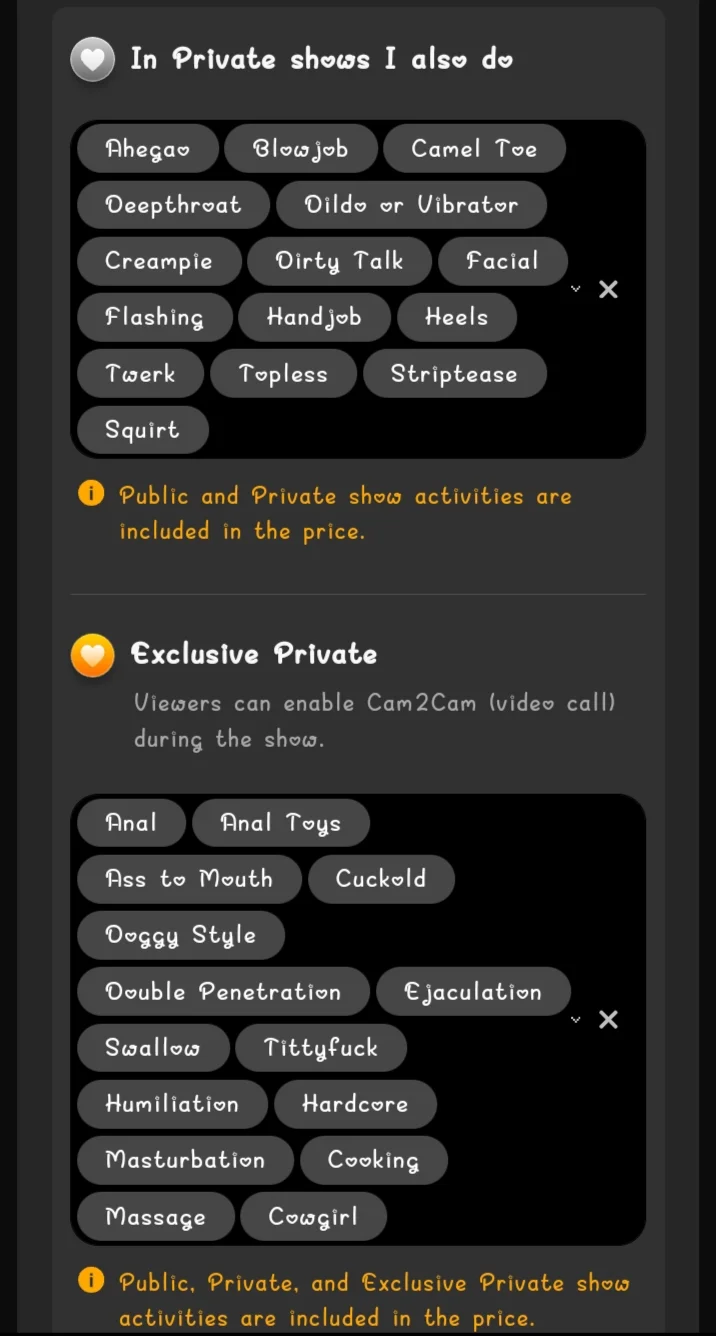The width and height of the screenshot is (716, 1336).
Task: Select the Ahegao tag
Action: [x=147, y=149]
